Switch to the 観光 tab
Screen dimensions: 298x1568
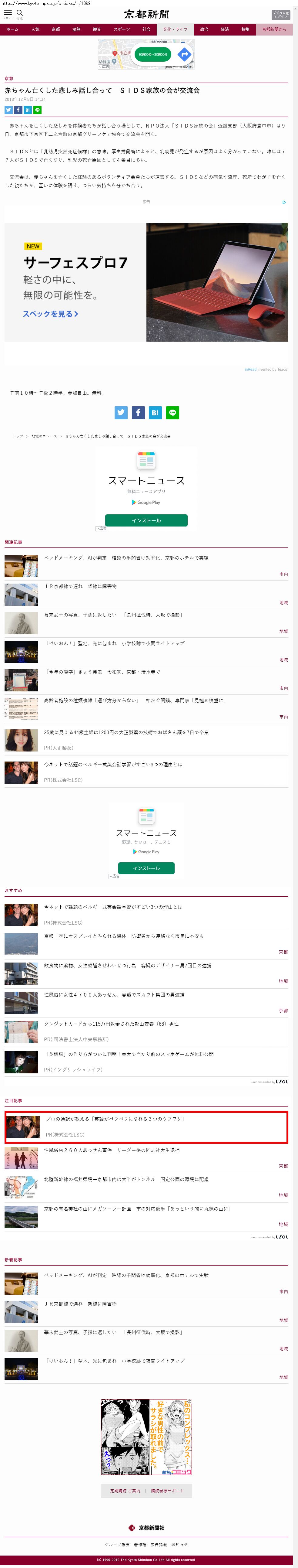point(97,29)
